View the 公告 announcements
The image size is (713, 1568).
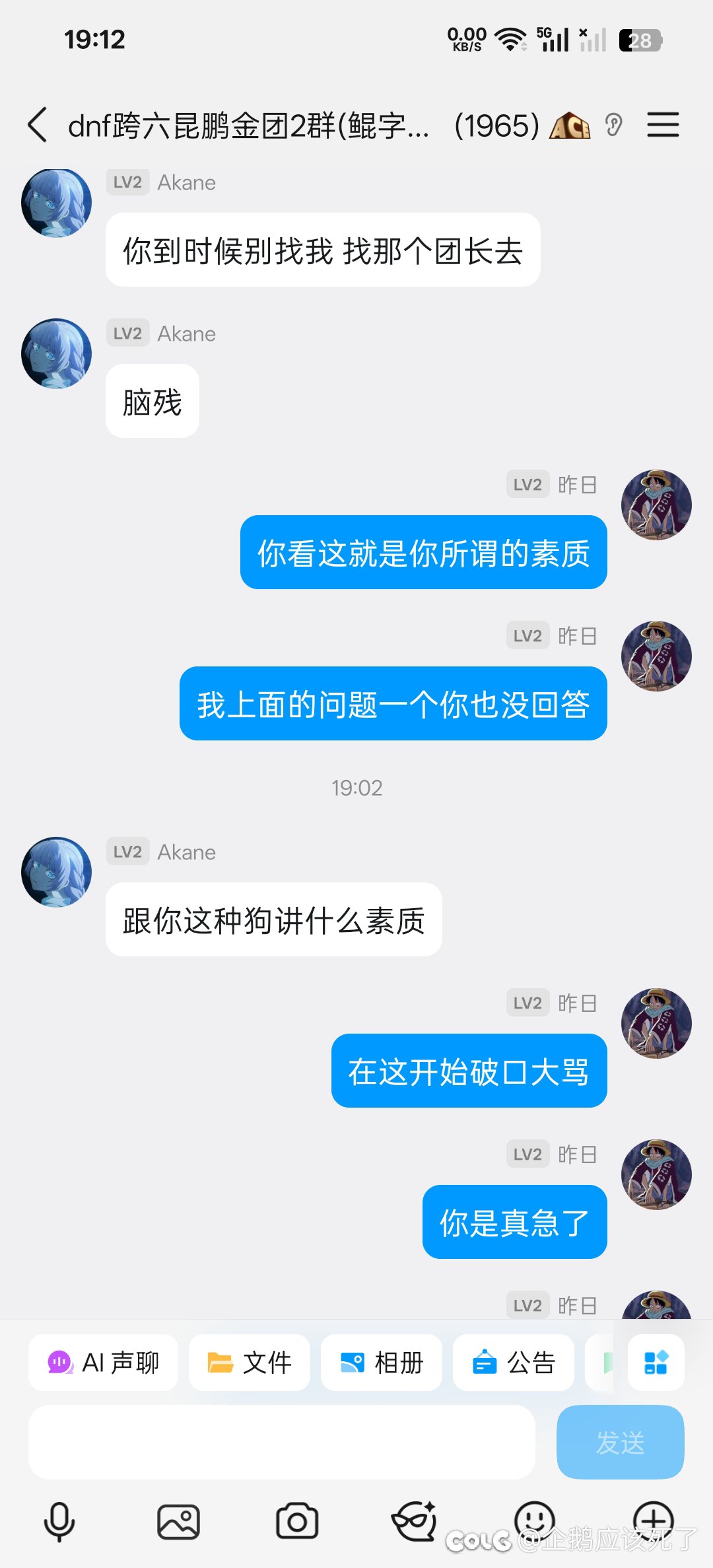tap(514, 1363)
